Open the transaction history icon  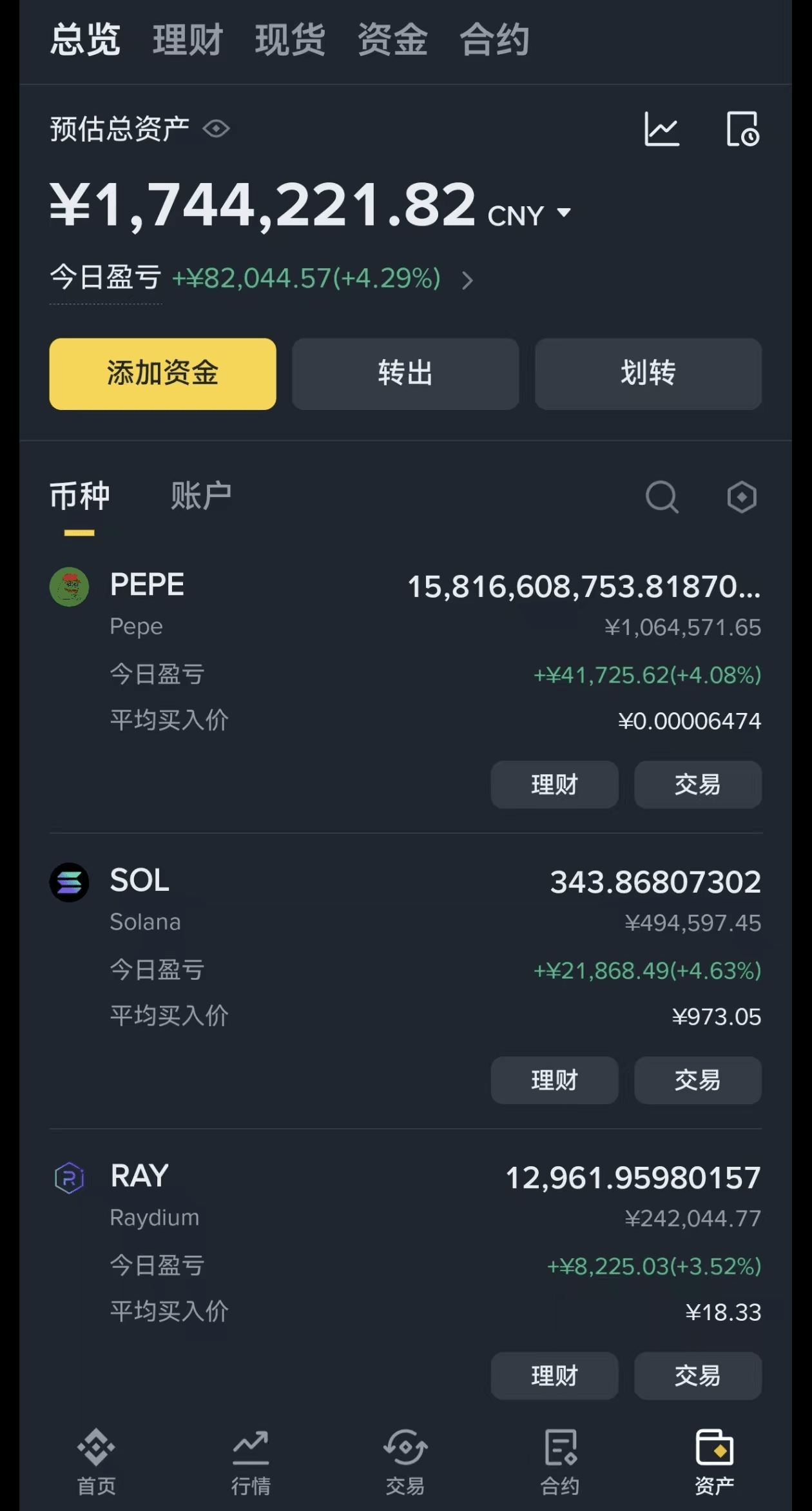(743, 129)
